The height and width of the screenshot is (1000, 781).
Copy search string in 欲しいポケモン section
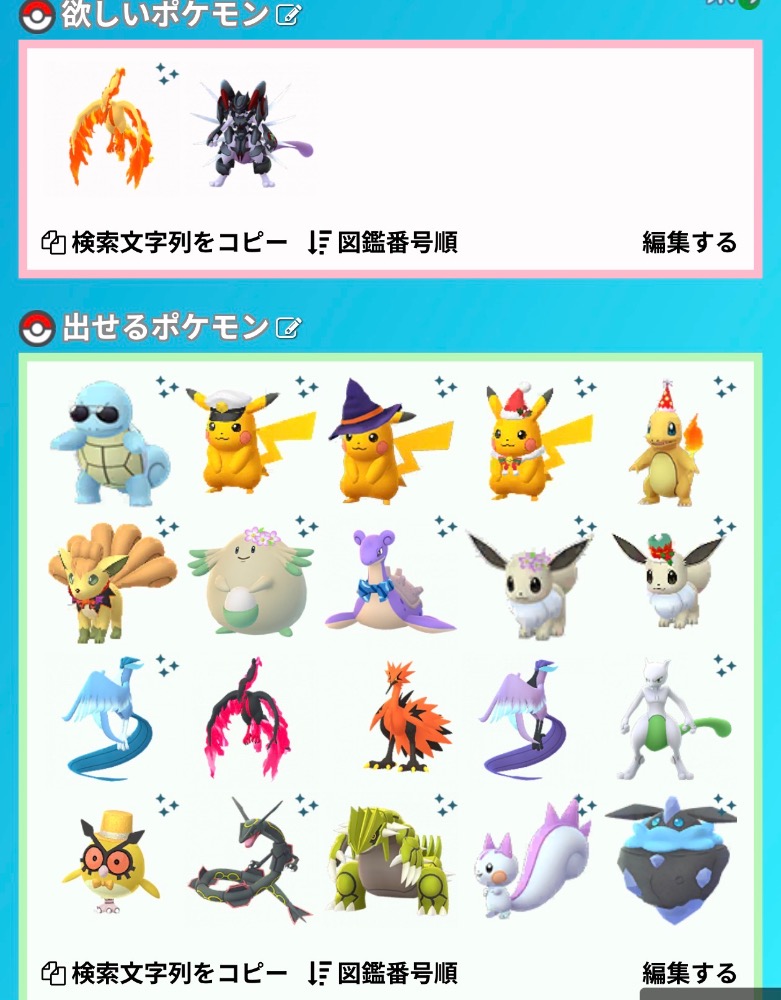point(165,242)
